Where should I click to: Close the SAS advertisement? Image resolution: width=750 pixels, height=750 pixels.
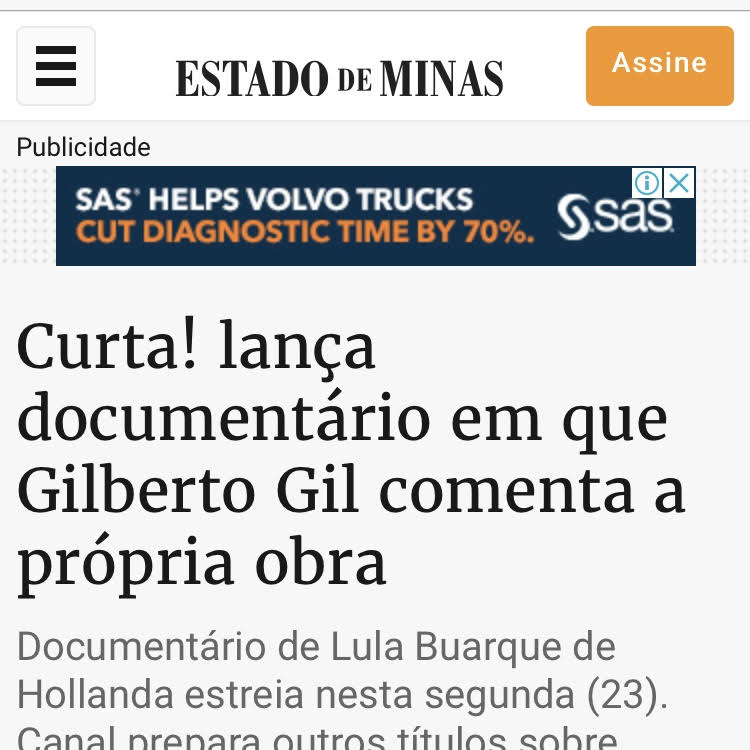[x=679, y=183]
